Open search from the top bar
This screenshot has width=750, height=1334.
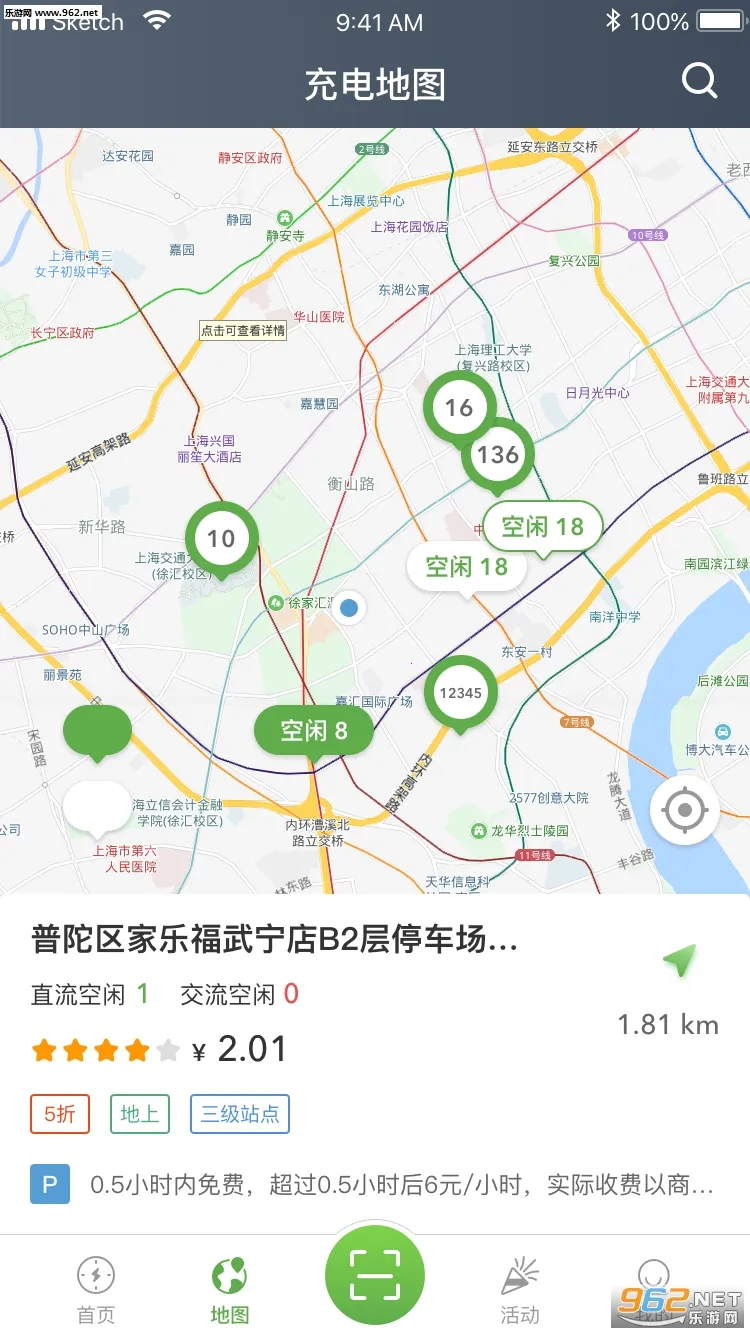coord(699,80)
